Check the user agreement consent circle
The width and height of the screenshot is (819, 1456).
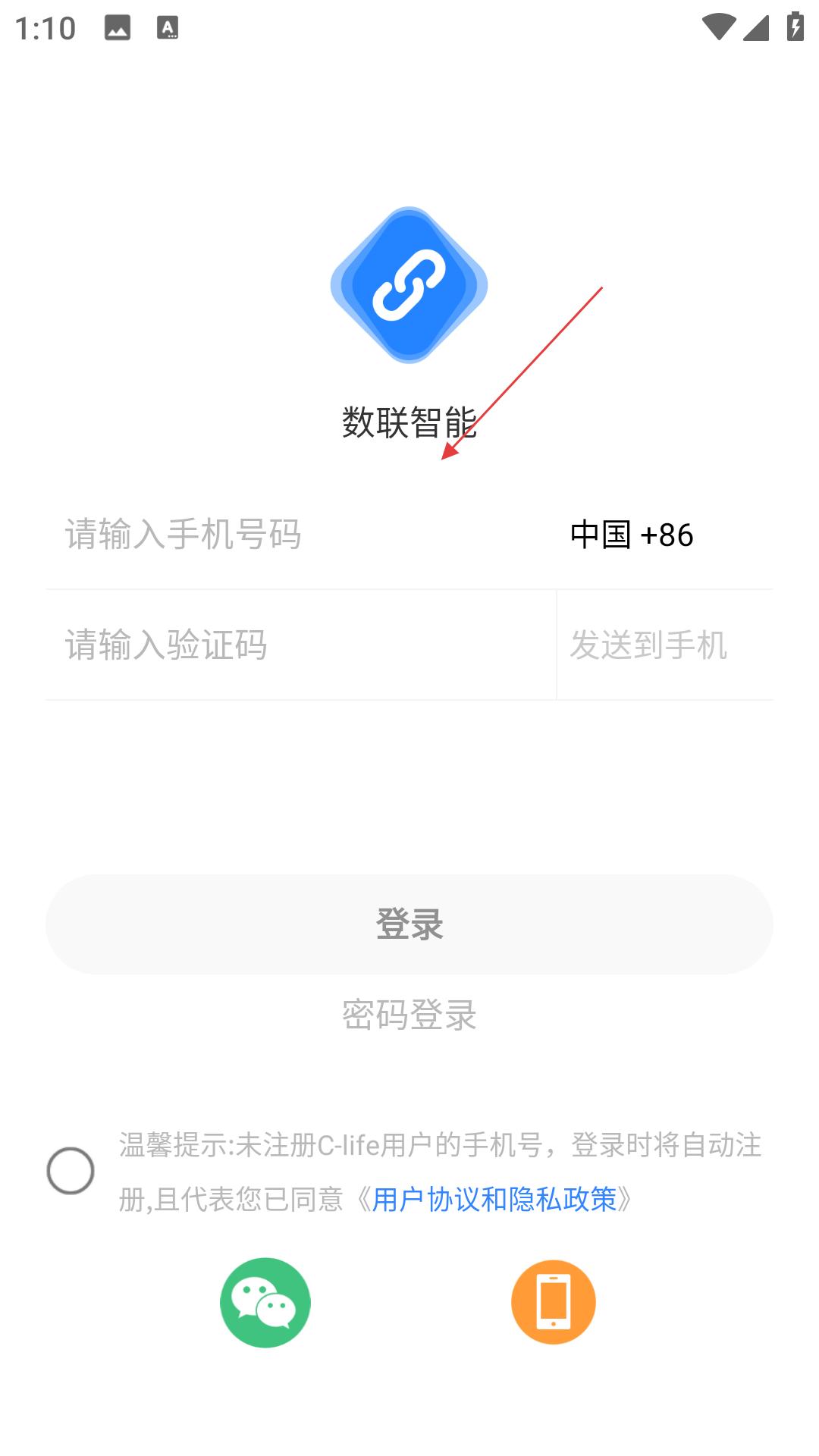point(71,1171)
